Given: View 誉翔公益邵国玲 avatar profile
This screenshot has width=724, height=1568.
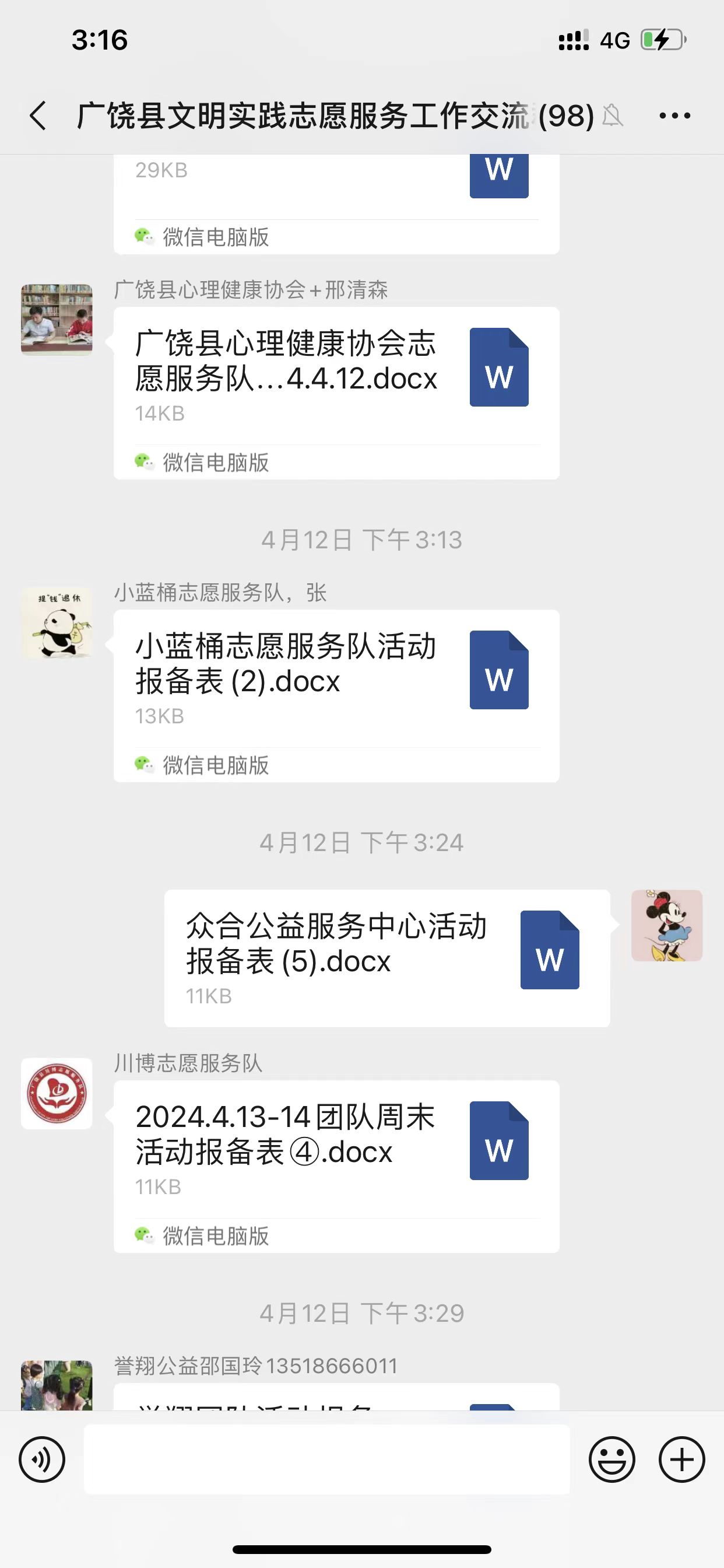Looking at the screenshot, I should pyautogui.click(x=57, y=1385).
